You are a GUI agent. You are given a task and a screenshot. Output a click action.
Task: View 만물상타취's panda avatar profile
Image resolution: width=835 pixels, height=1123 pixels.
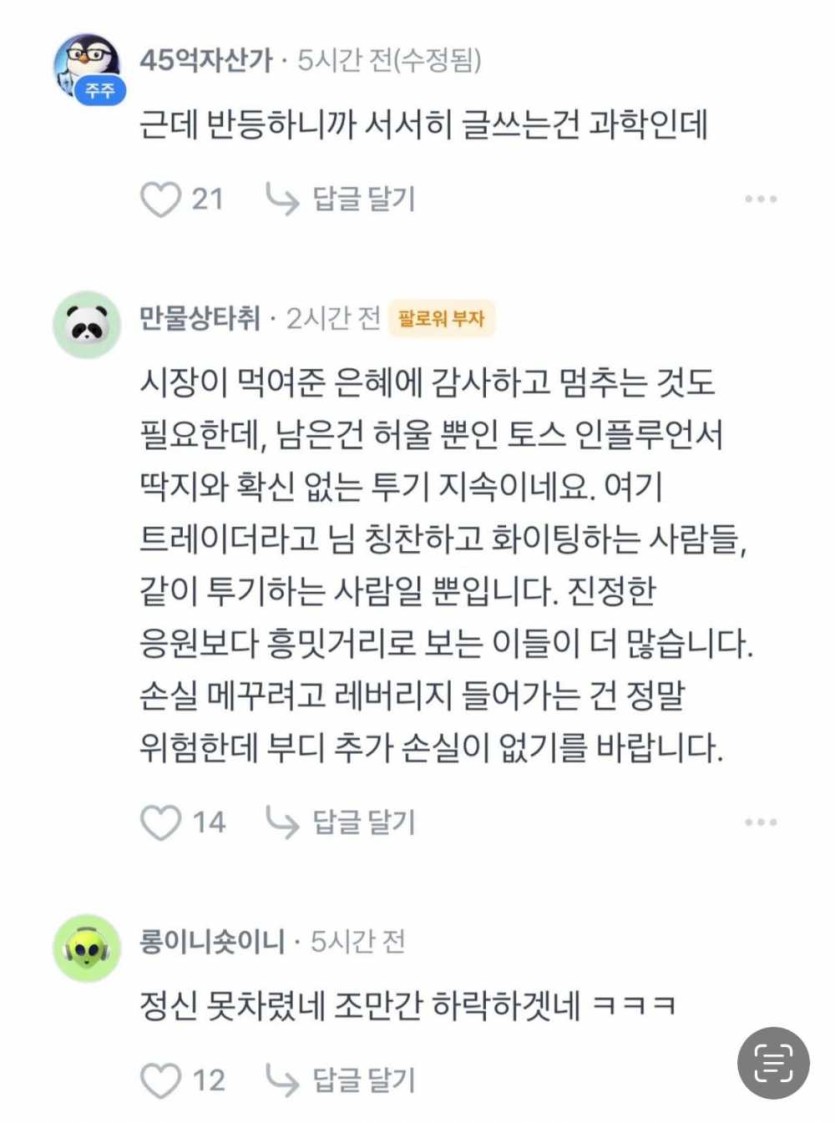87,323
